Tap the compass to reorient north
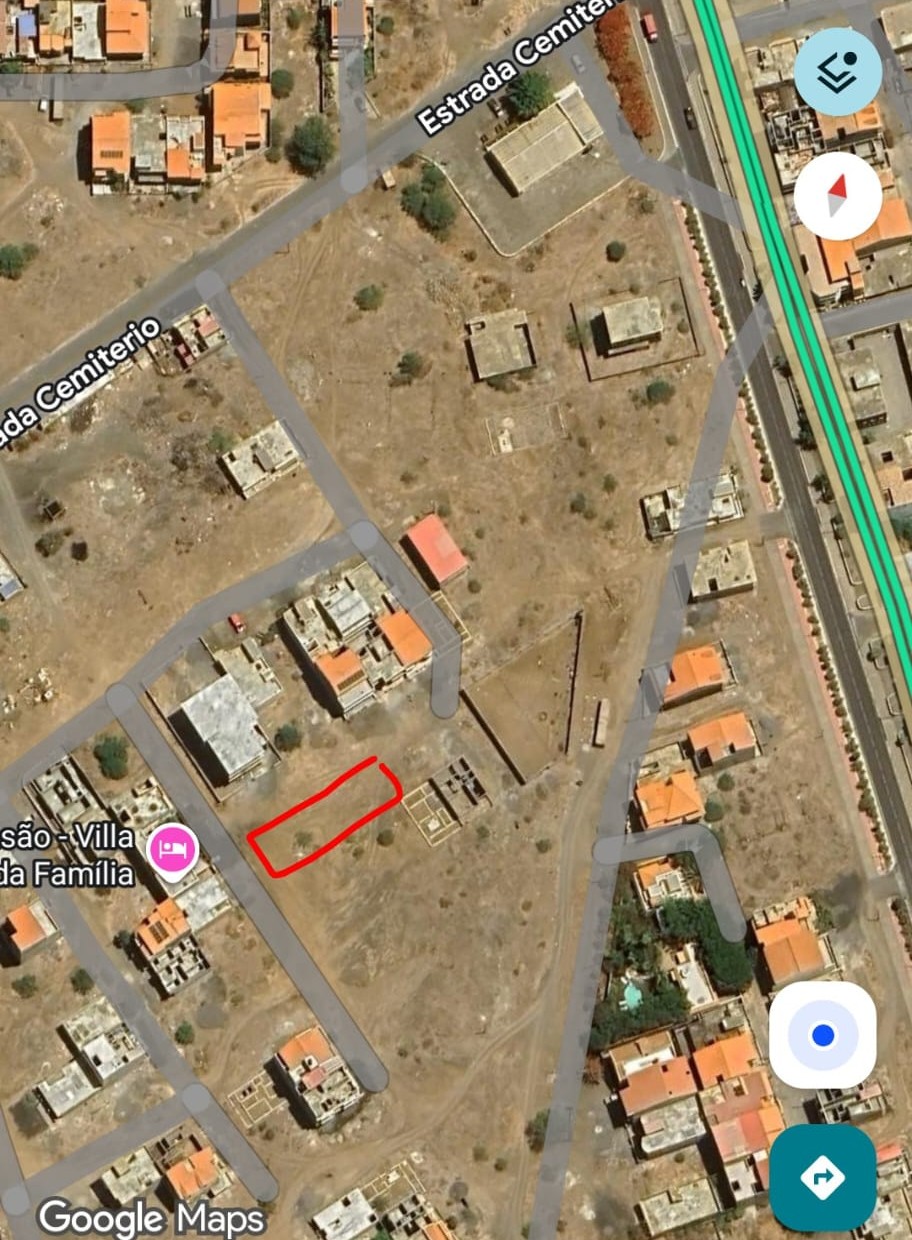This screenshot has width=912, height=1240. coord(838,196)
